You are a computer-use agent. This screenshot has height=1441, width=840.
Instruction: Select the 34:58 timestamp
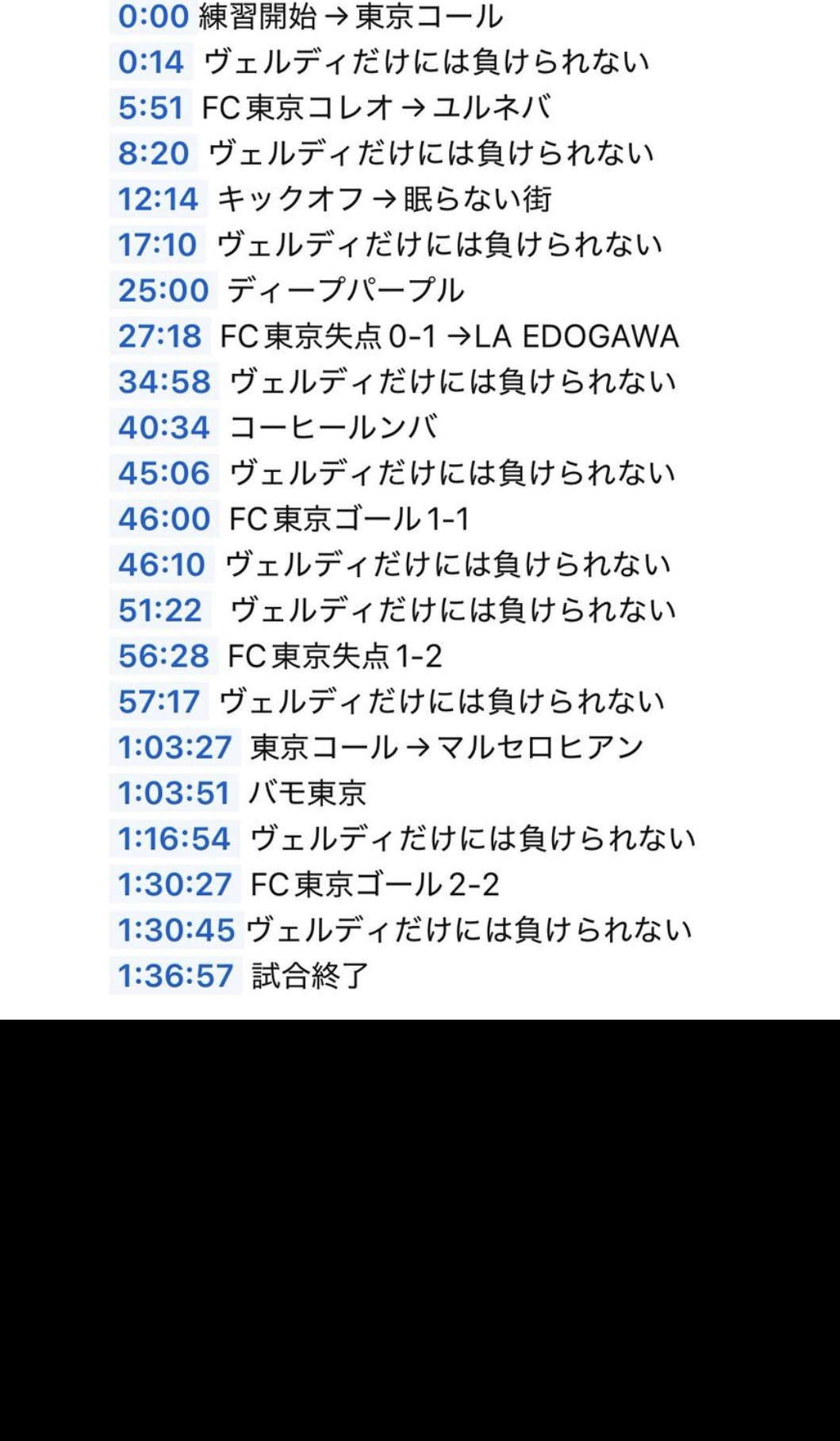(164, 382)
